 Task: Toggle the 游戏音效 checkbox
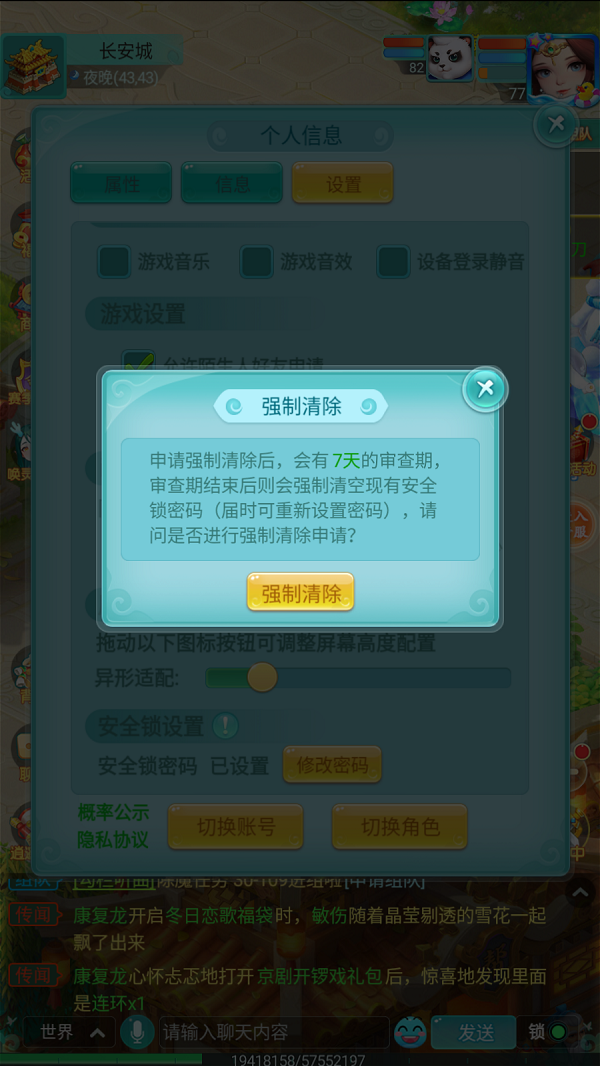pos(257,262)
